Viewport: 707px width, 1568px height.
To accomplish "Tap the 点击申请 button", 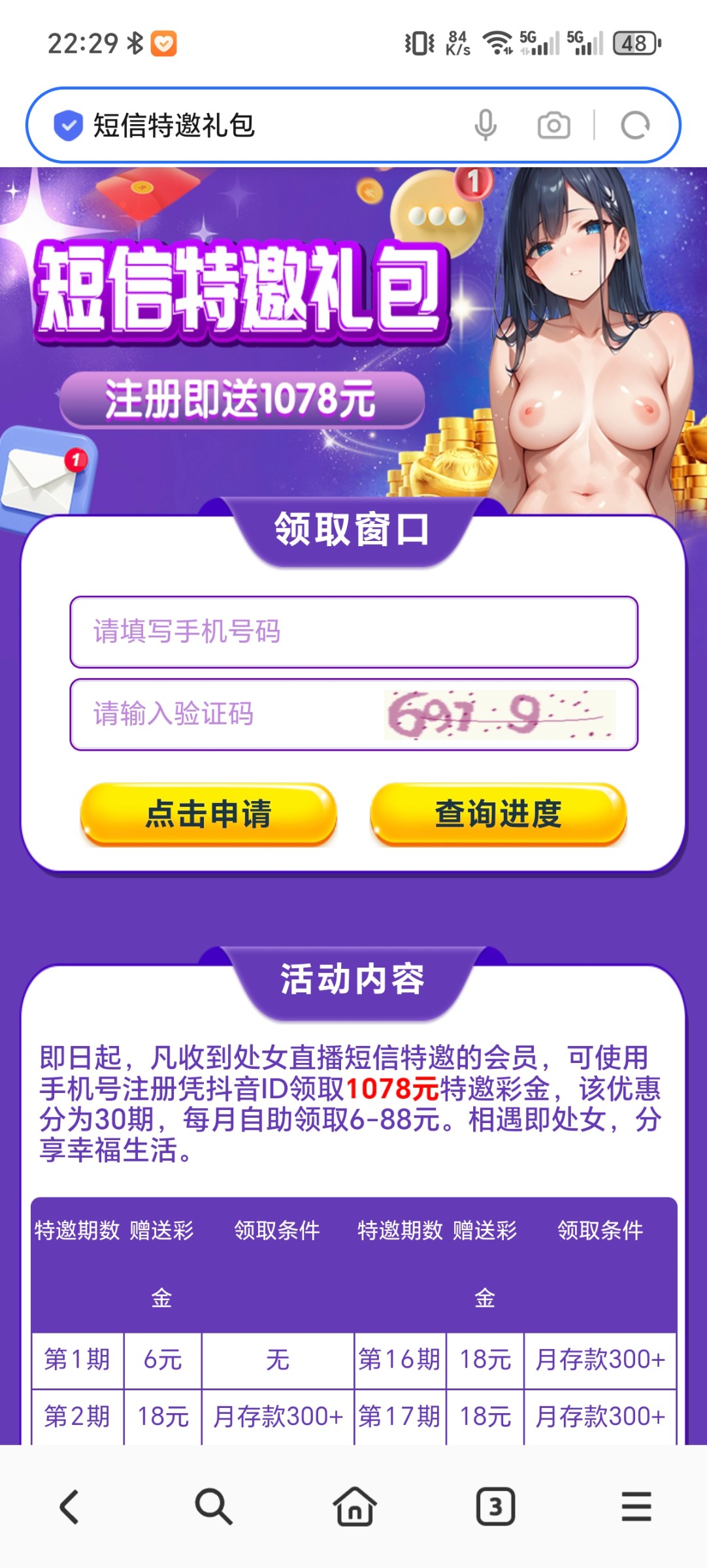I will coord(208,814).
